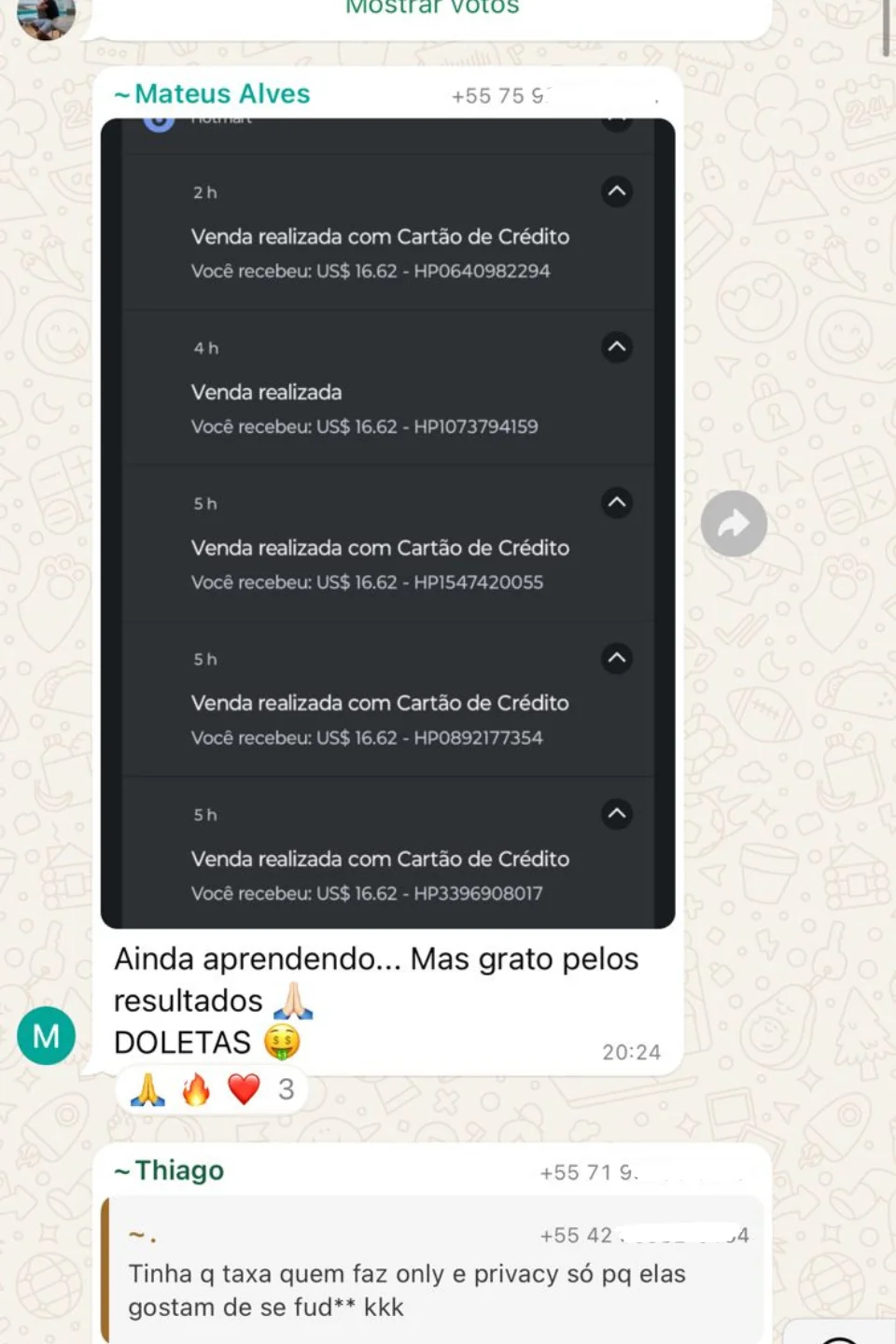
Task: View reactions on Mateus Alves' message
Action: [213, 1089]
